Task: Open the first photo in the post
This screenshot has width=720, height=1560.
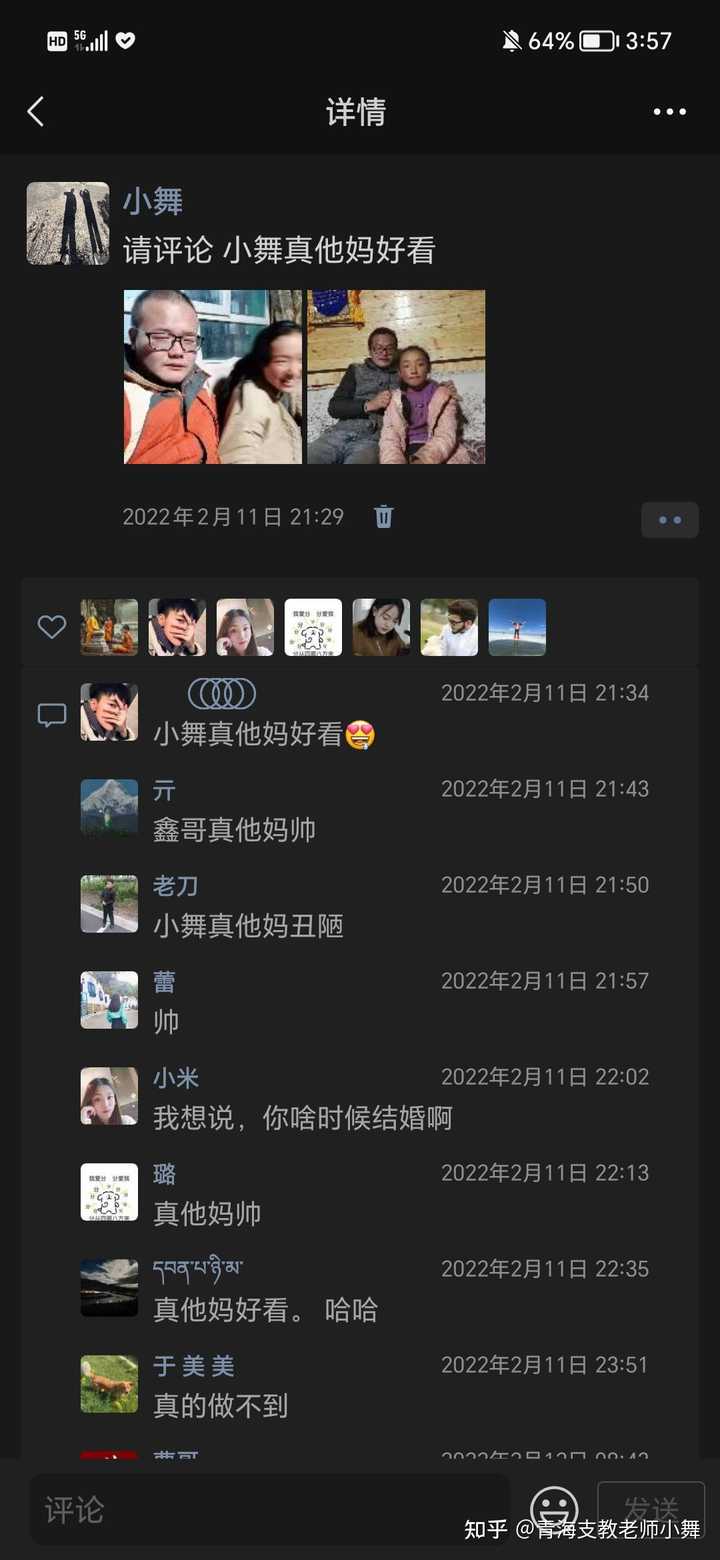Action: (x=212, y=377)
